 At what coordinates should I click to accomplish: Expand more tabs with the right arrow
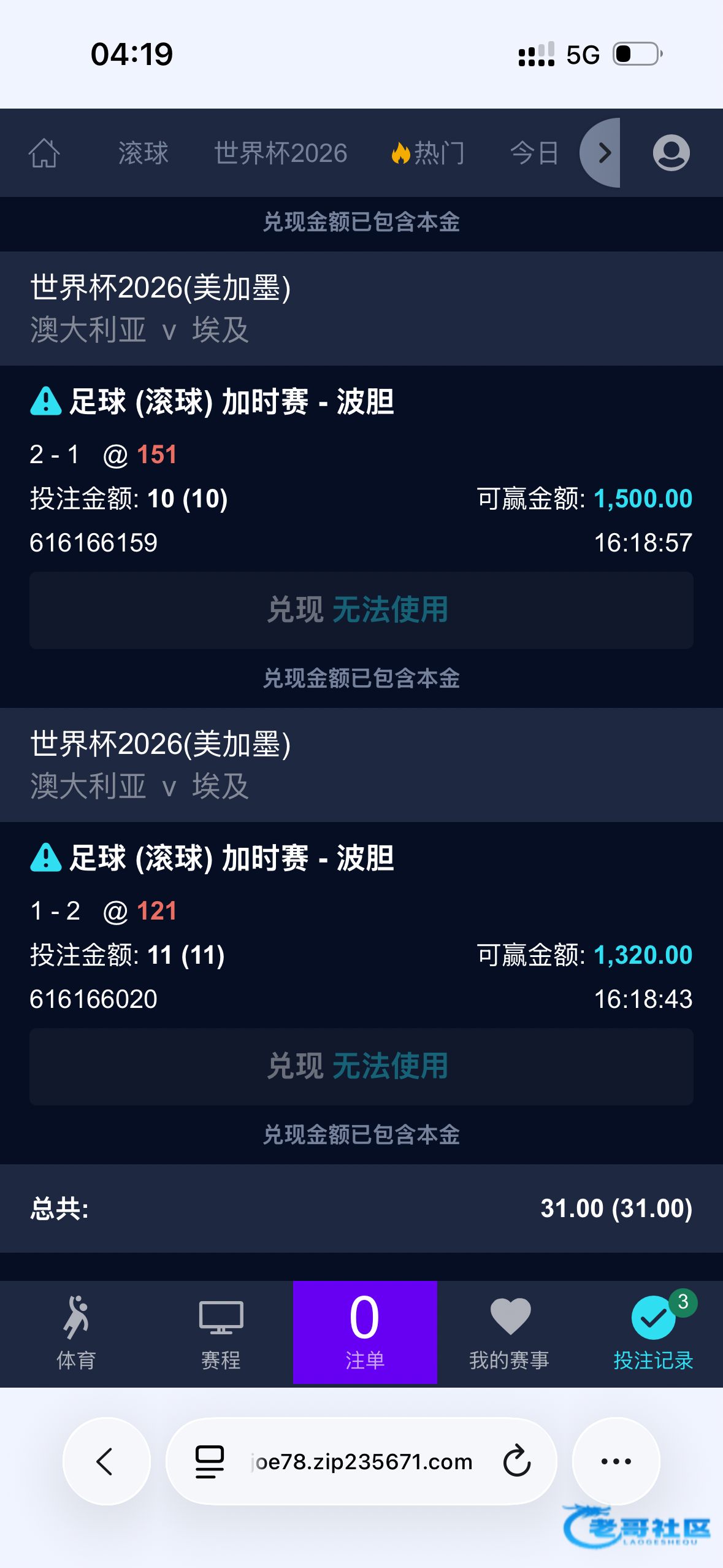tap(601, 153)
